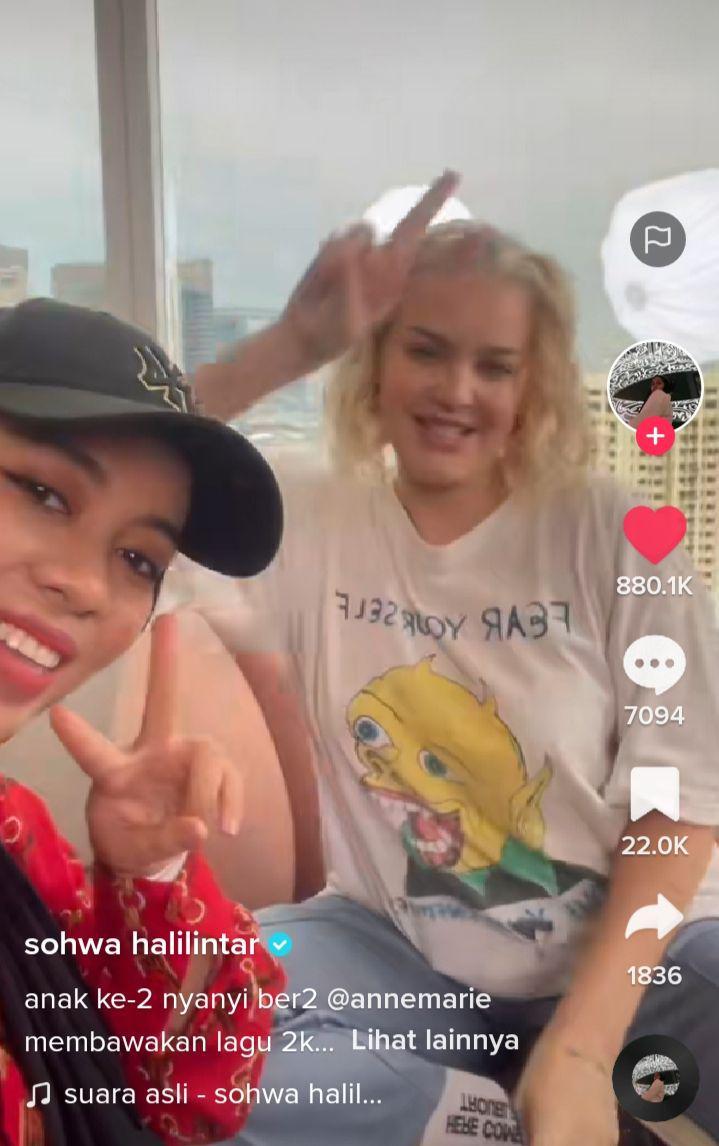719x1146 pixels.
Task: Open sohwa halilintar's profile picture
Action: coord(655,386)
